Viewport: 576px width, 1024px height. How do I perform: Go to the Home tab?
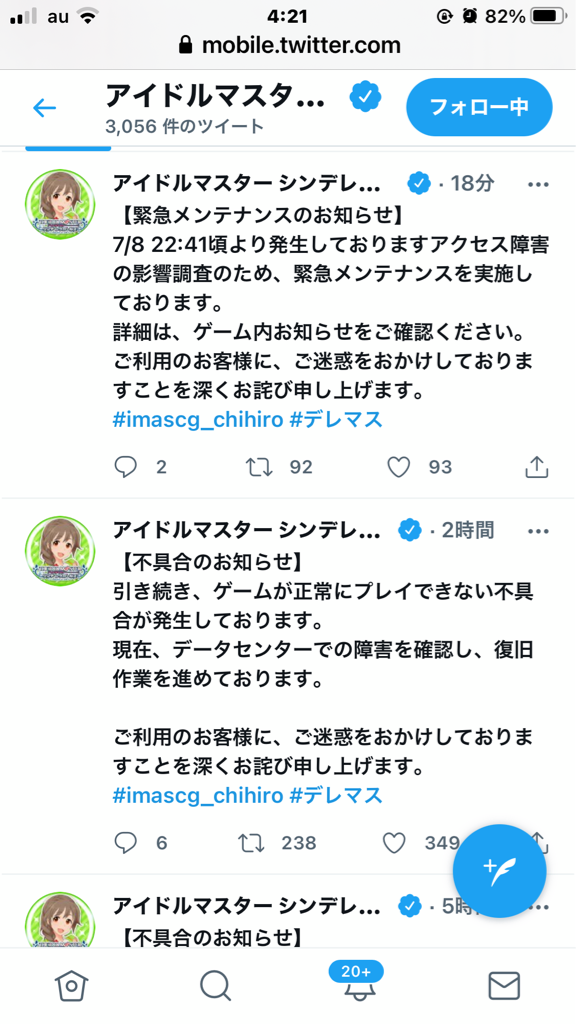coord(71,985)
